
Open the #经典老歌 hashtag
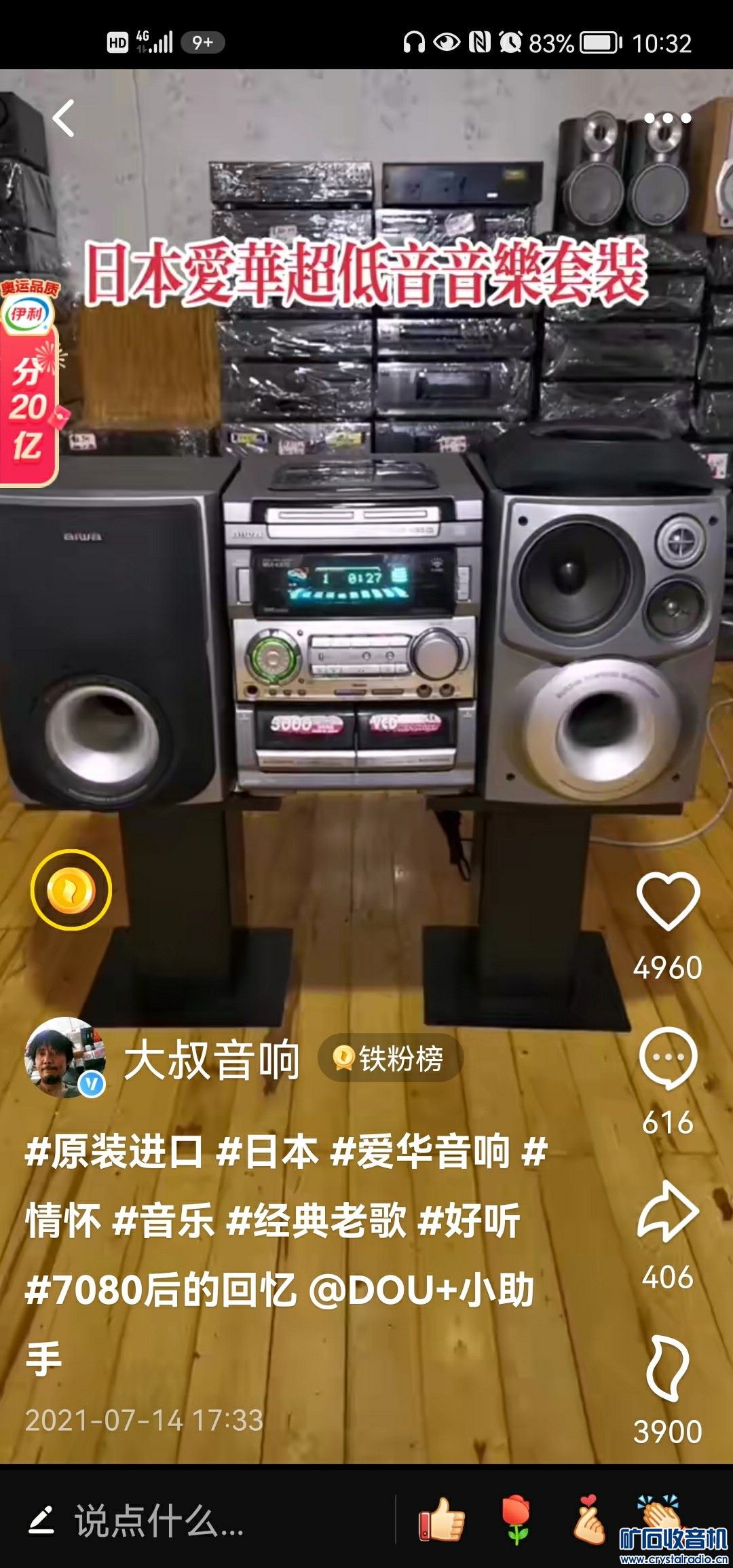coord(316,1221)
